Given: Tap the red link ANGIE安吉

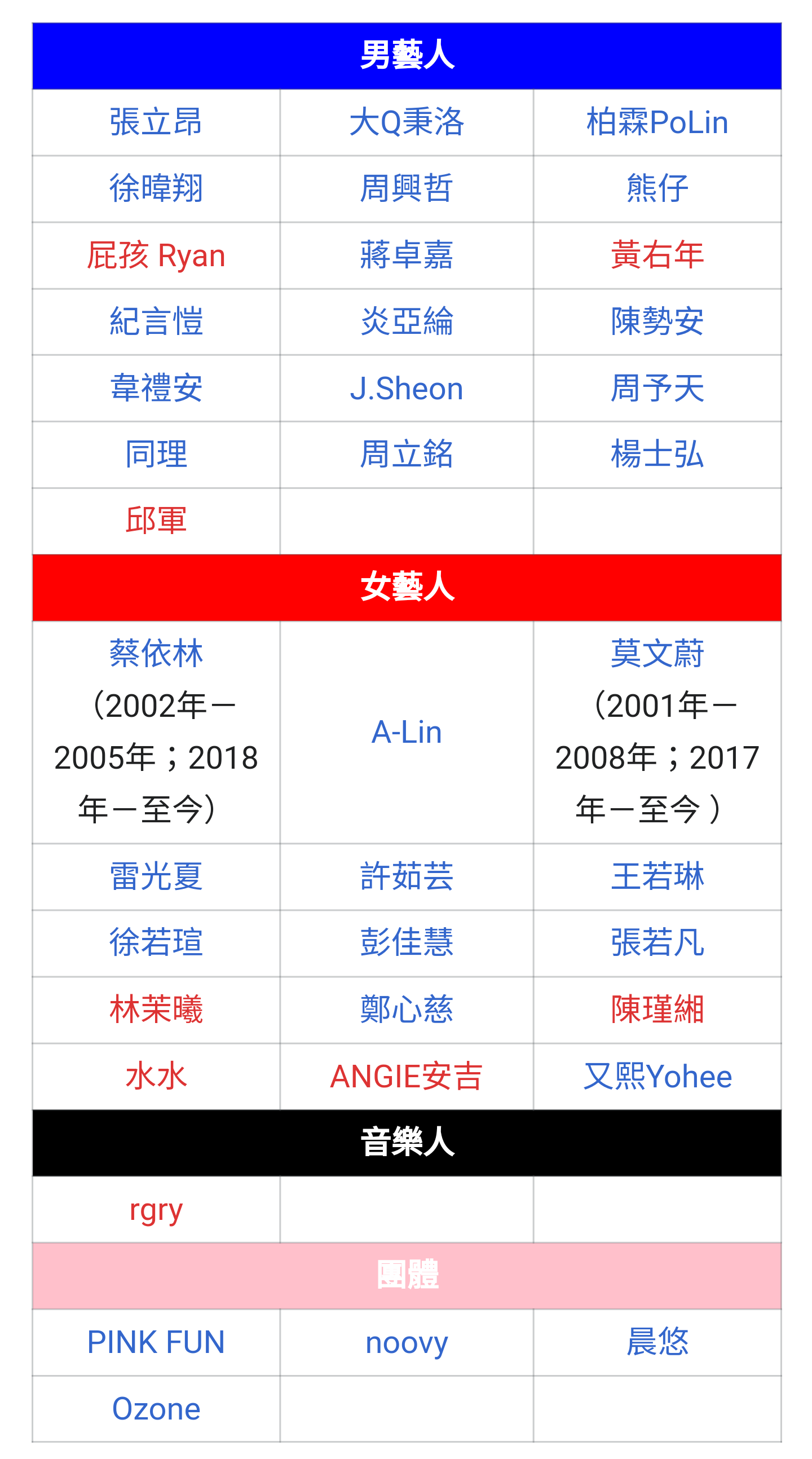Looking at the screenshot, I should 406,1077.
